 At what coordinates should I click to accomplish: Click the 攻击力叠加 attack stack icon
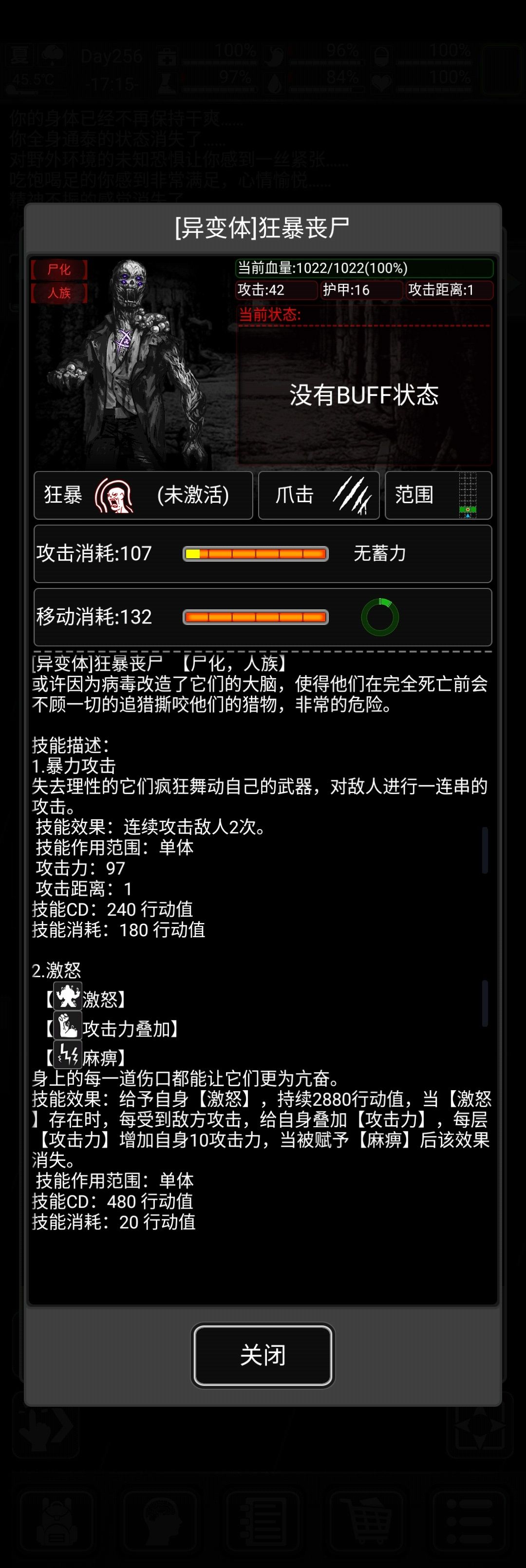pos(68,1026)
